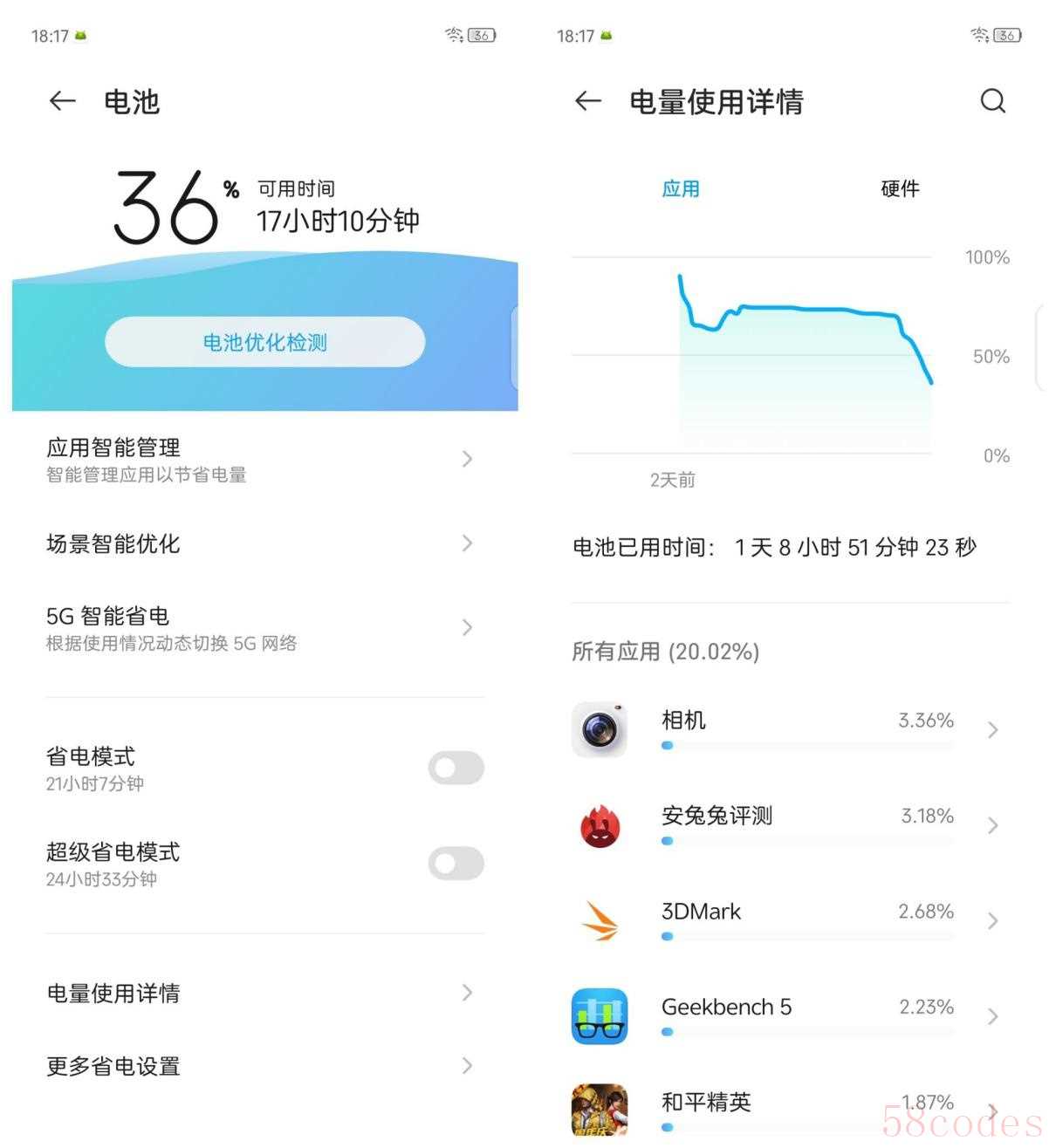Enable 省电模式 switch
The image size is (1056, 1148).
click(x=456, y=768)
